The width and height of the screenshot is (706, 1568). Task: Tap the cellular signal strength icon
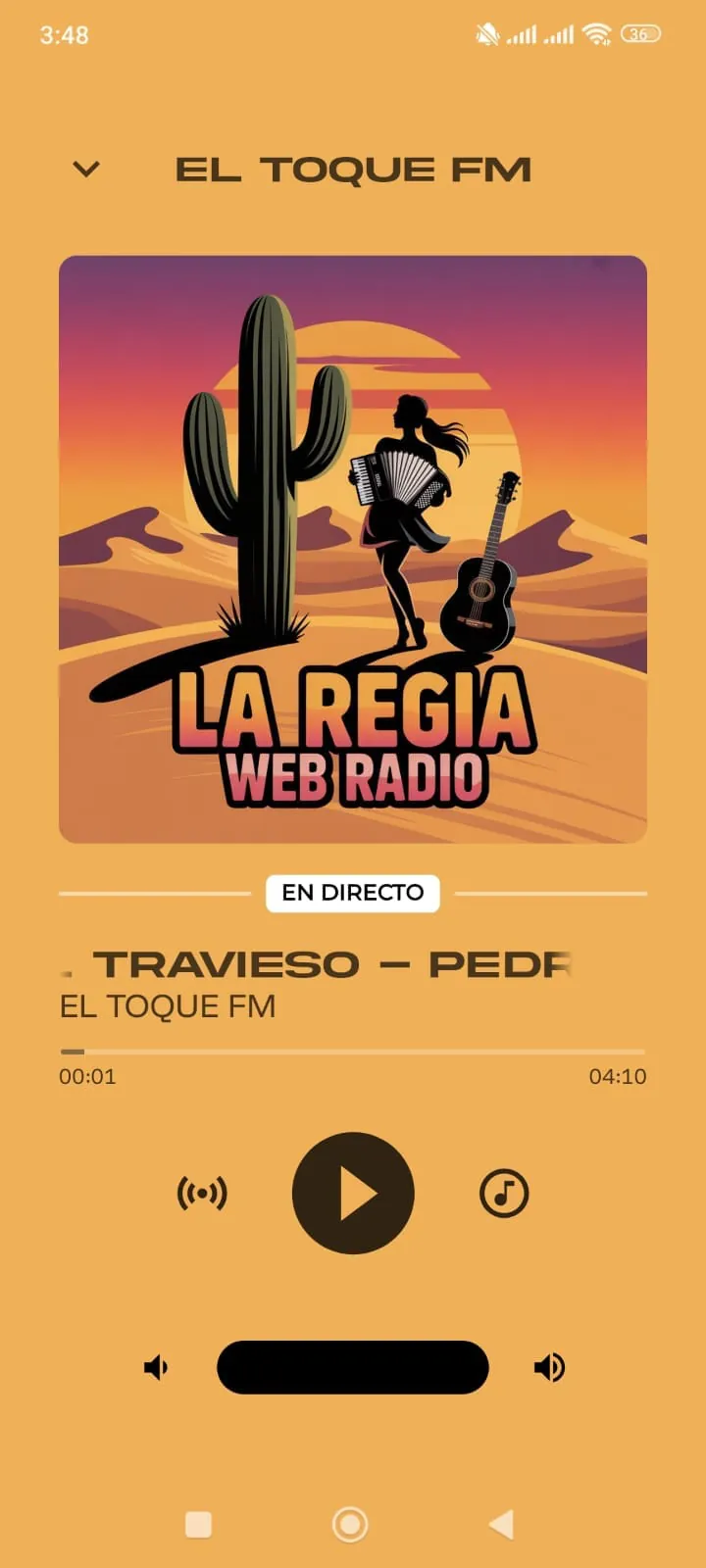pyautogui.click(x=521, y=33)
